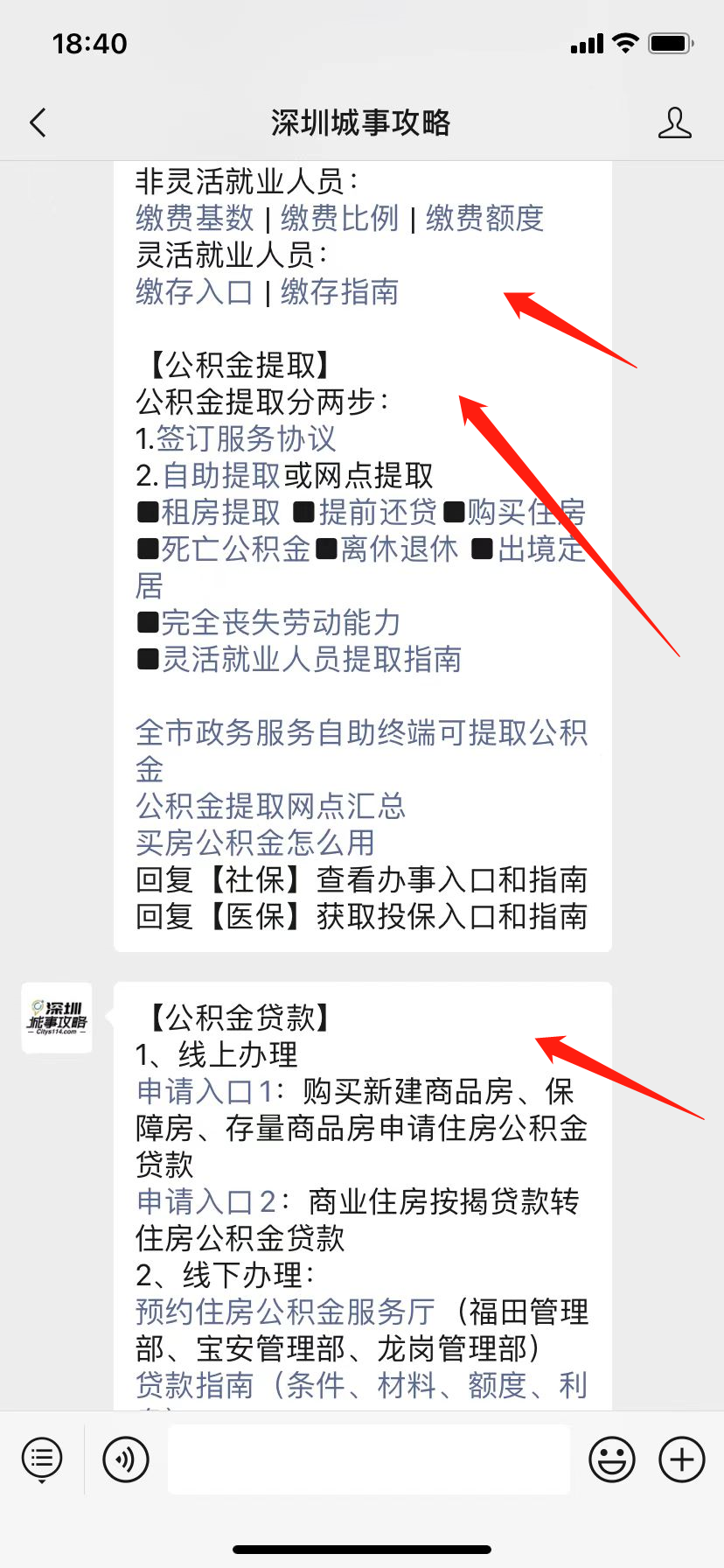Open the 灵活就业人员提取指南 link

click(x=315, y=661)
